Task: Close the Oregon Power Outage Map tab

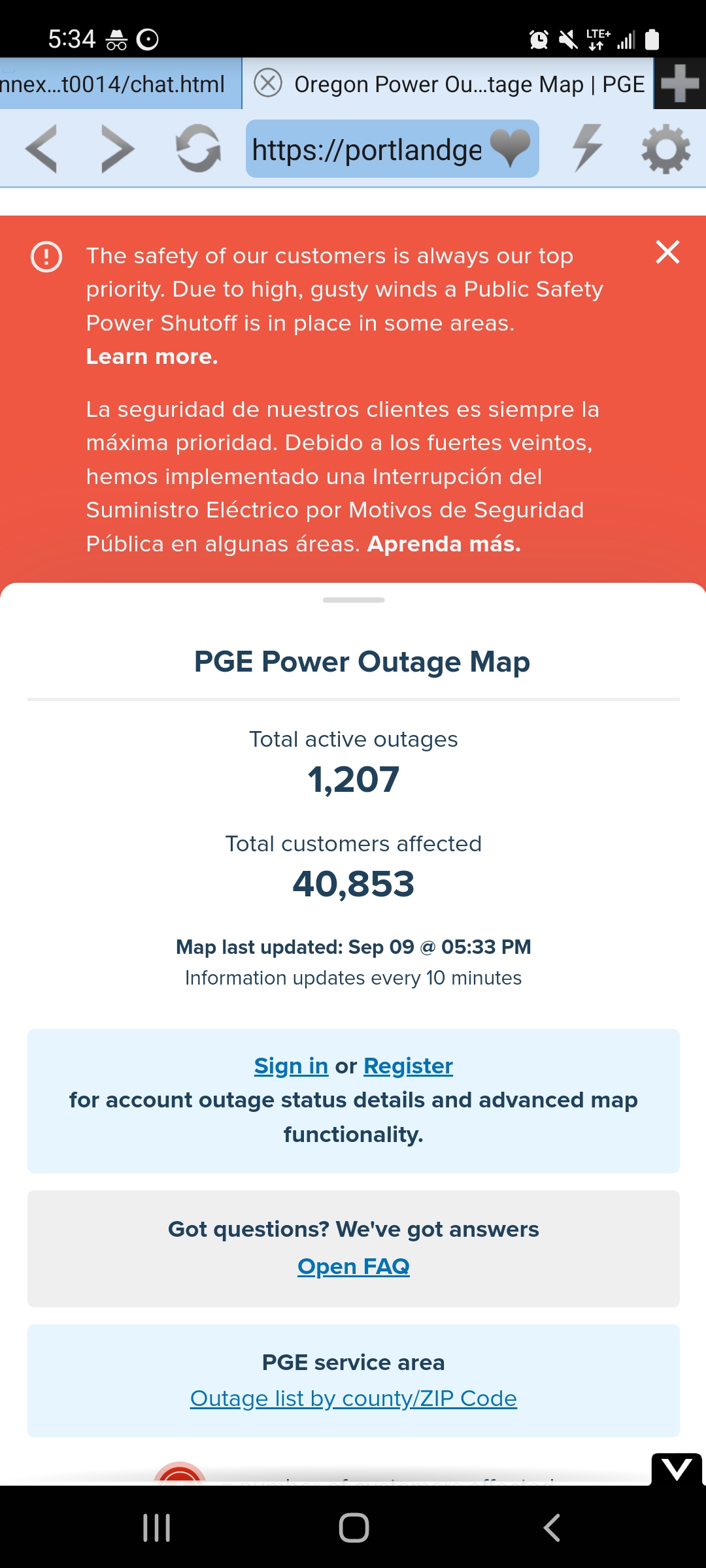Action: [x=268, y=84]
